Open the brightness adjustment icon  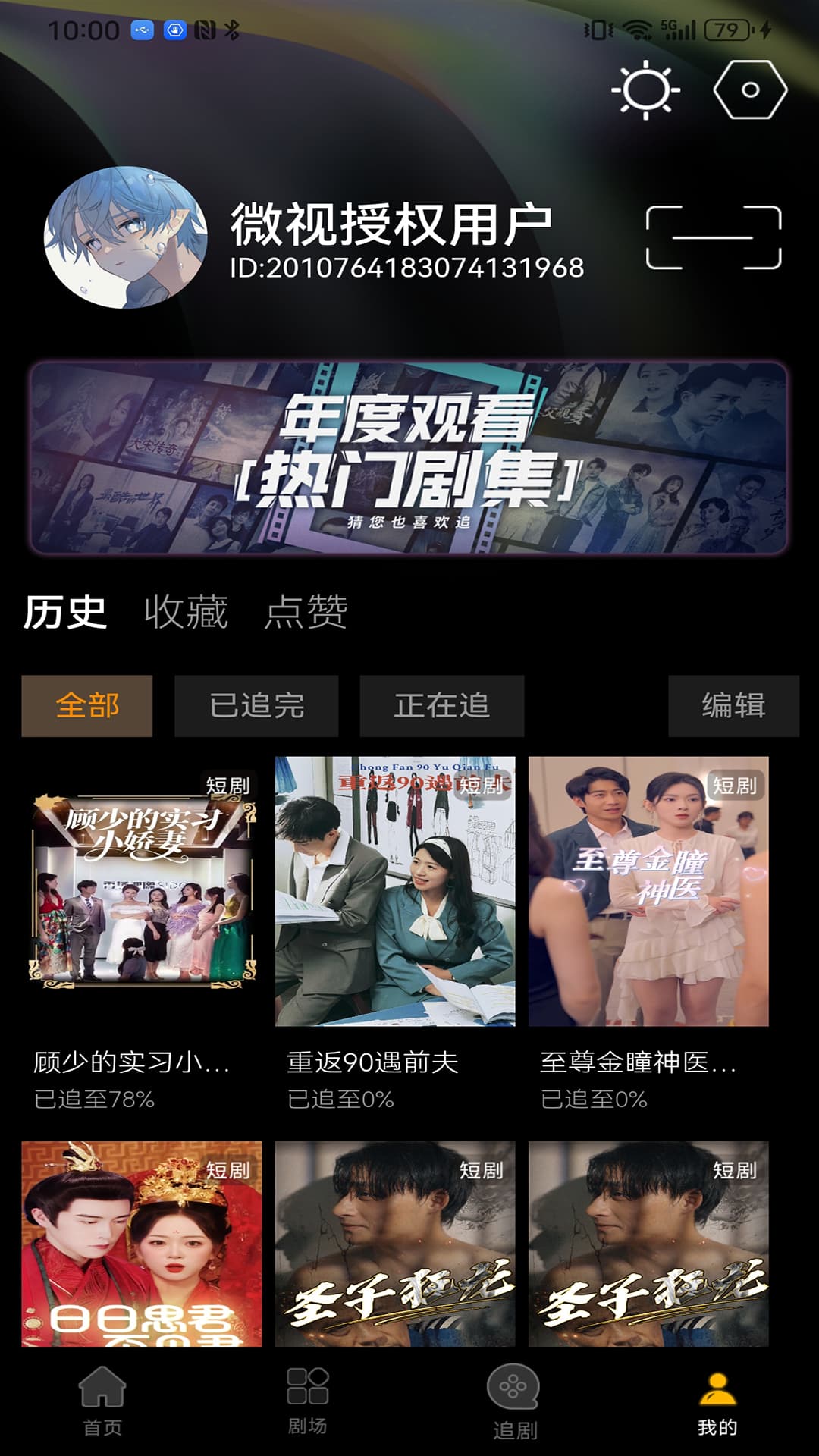coord(648,89)
